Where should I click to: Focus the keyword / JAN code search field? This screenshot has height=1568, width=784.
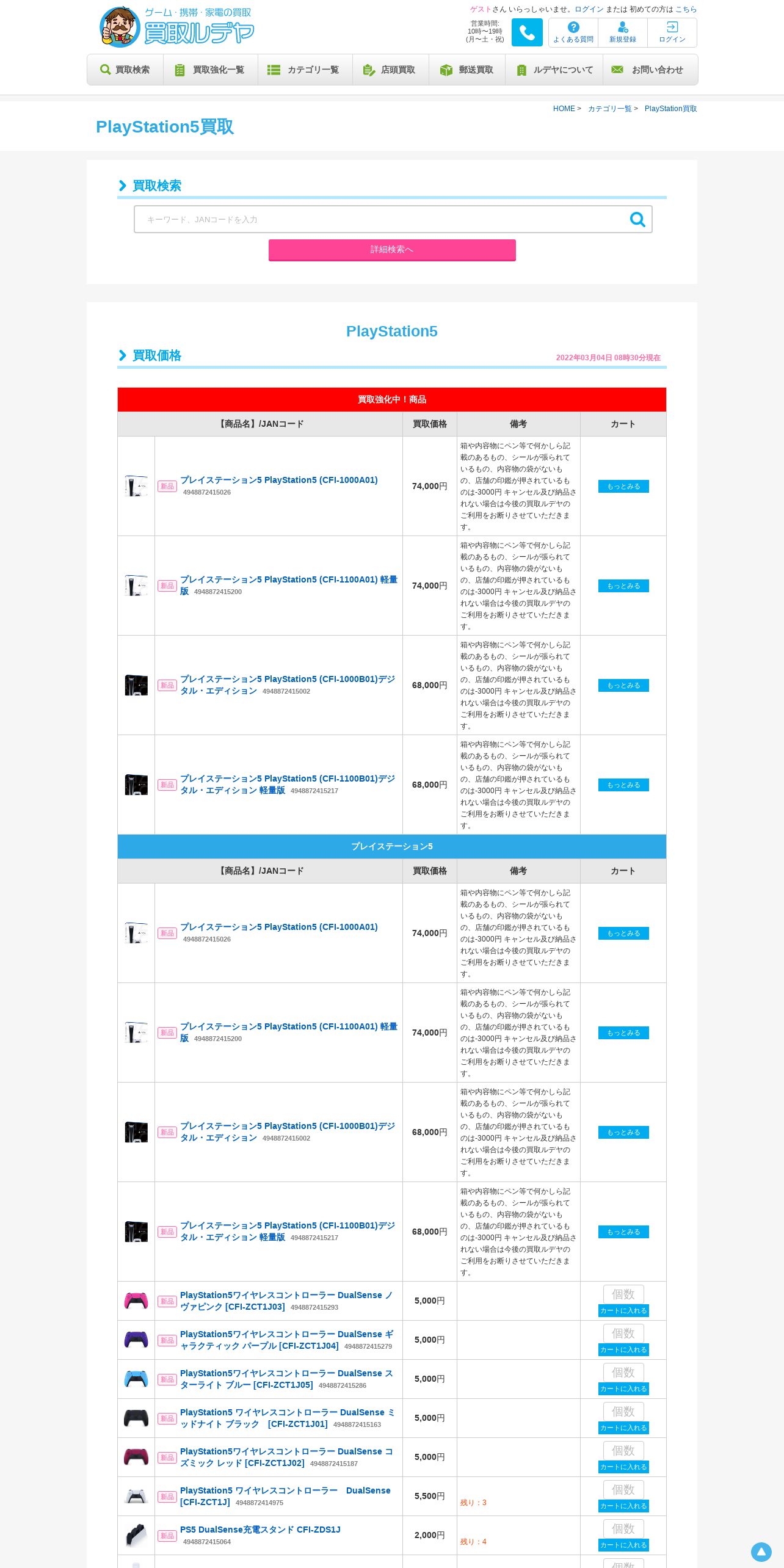381,219
